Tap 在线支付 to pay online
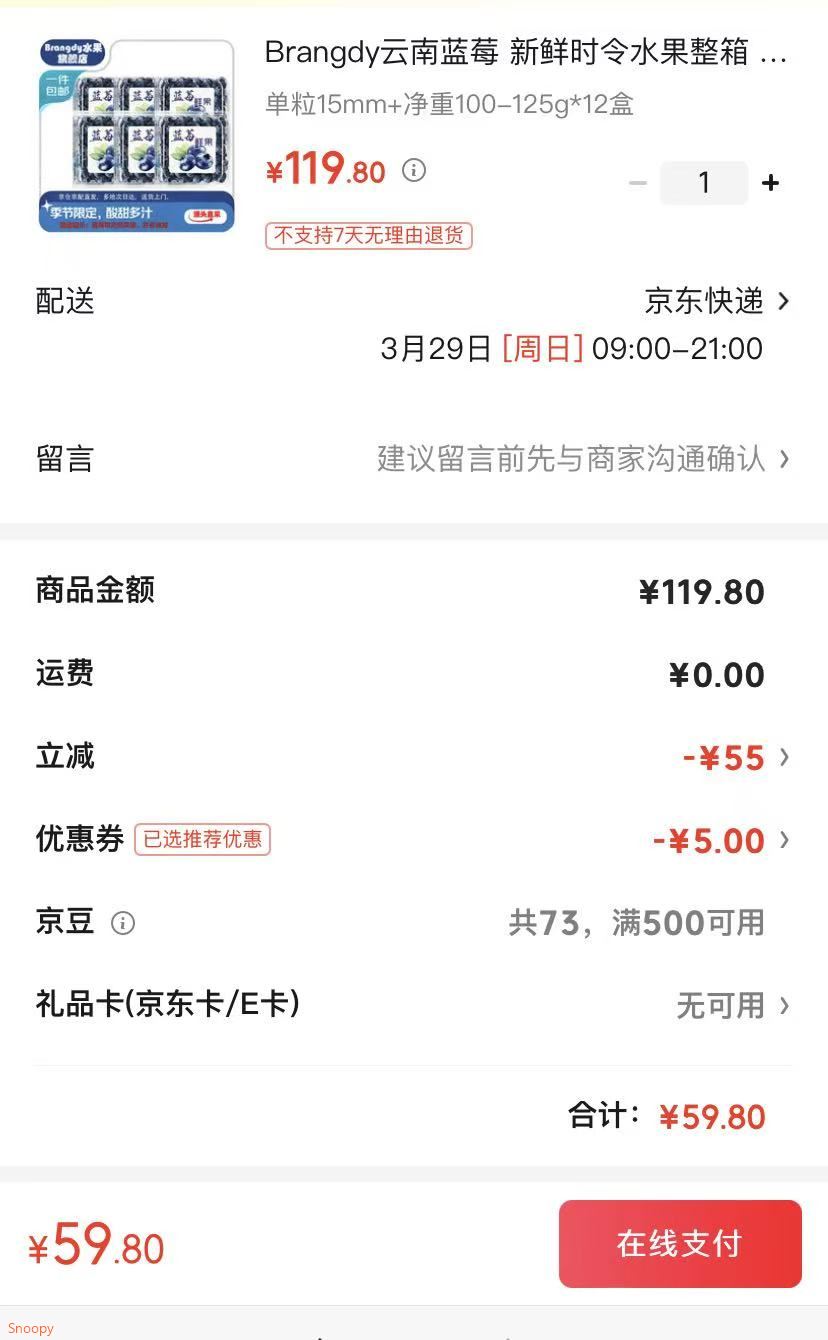This screenshot has height=1340, width=828. (x=680, y=1243)
